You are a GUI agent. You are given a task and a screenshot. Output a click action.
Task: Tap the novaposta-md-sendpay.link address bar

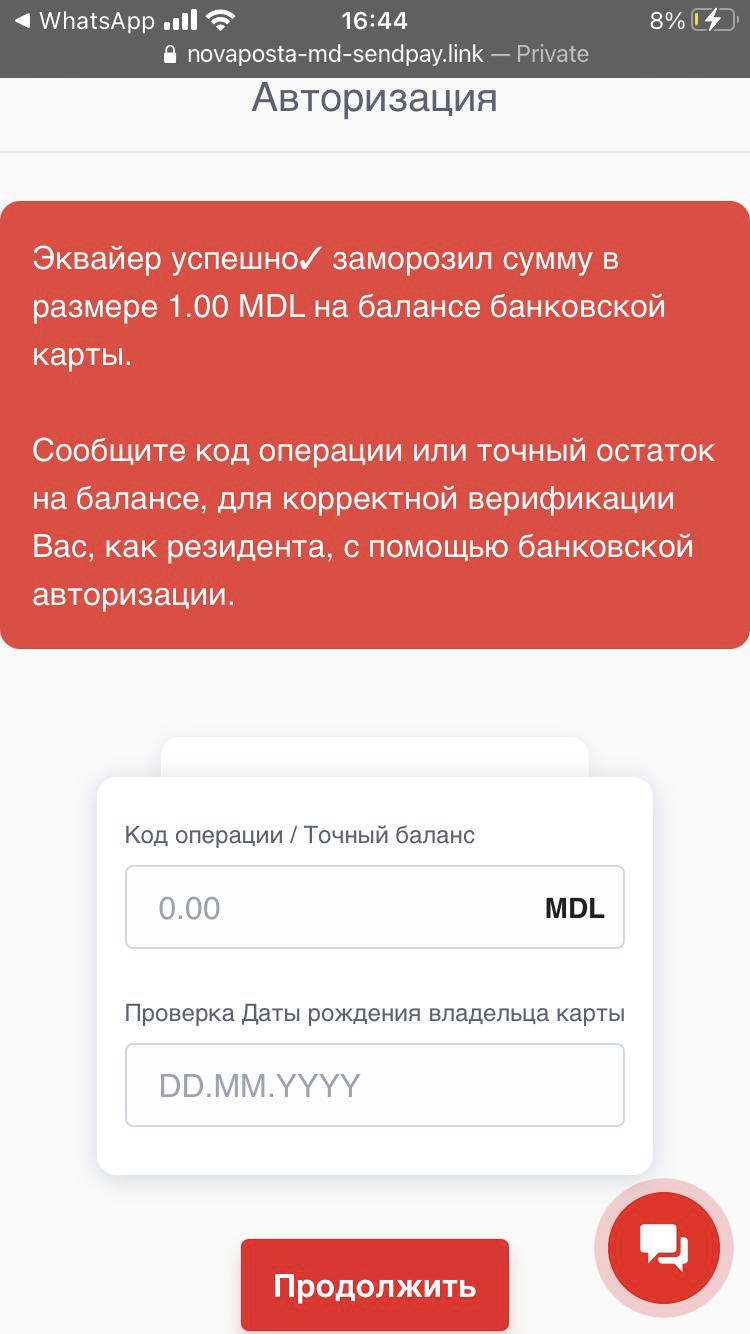(375, 54)
